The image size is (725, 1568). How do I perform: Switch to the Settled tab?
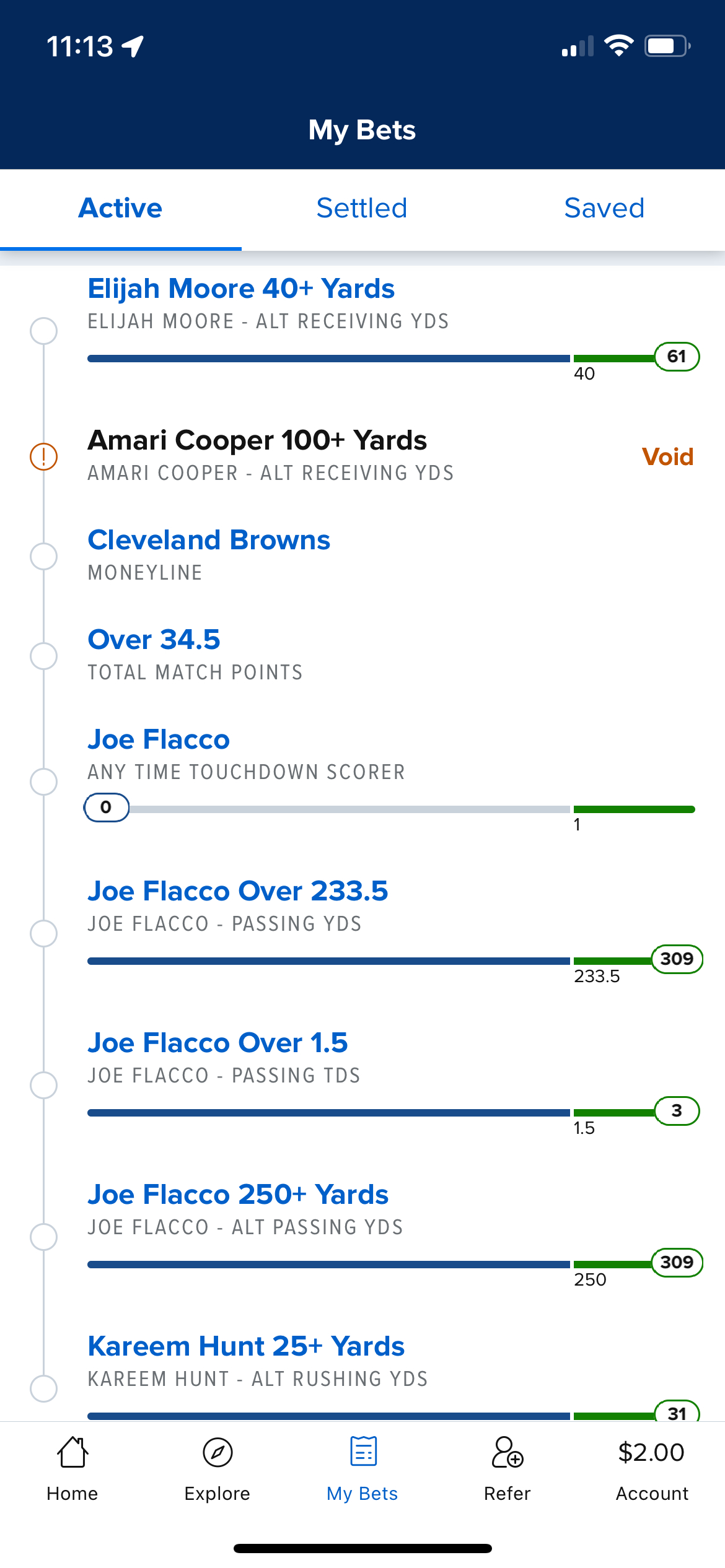361,207
